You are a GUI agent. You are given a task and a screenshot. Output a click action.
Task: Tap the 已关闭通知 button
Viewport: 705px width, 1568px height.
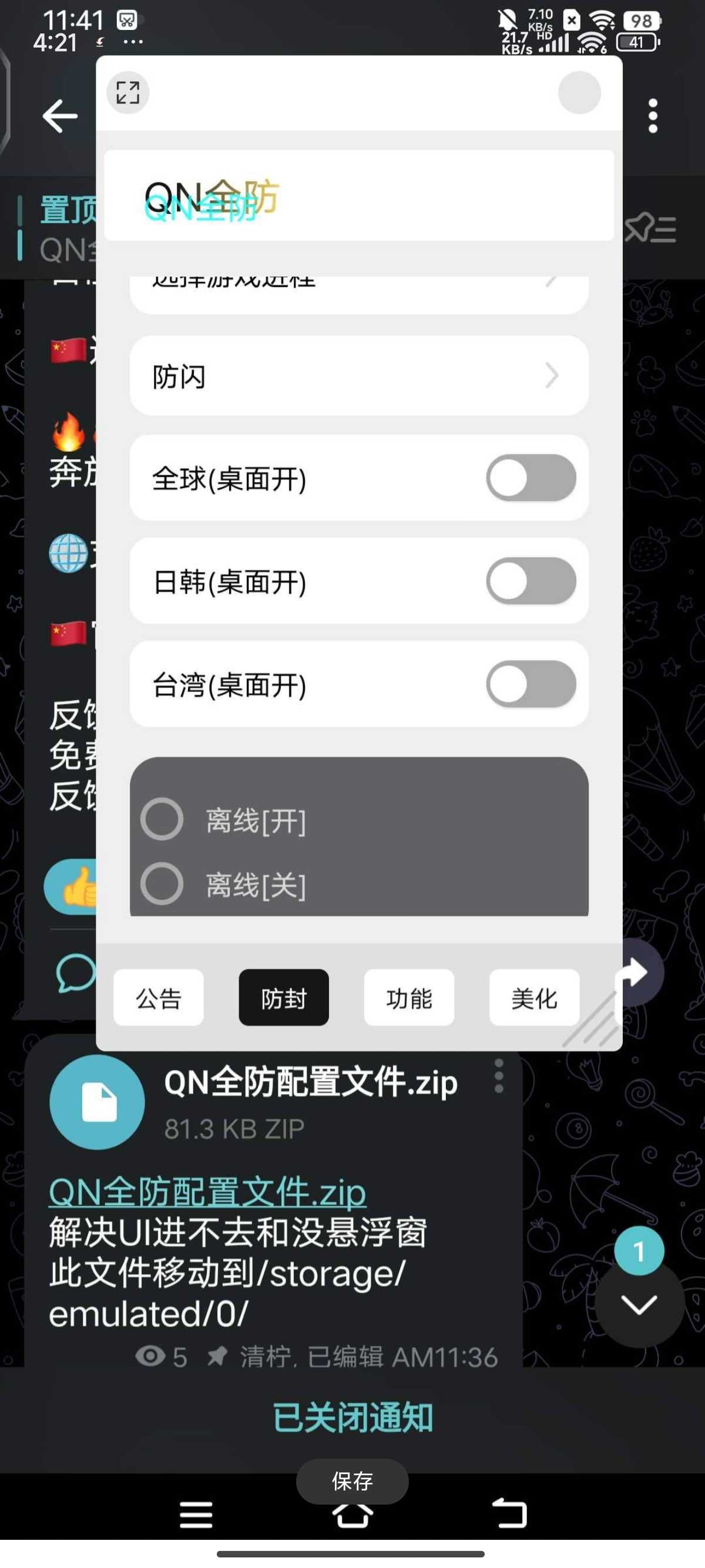tap(352, 1418)
